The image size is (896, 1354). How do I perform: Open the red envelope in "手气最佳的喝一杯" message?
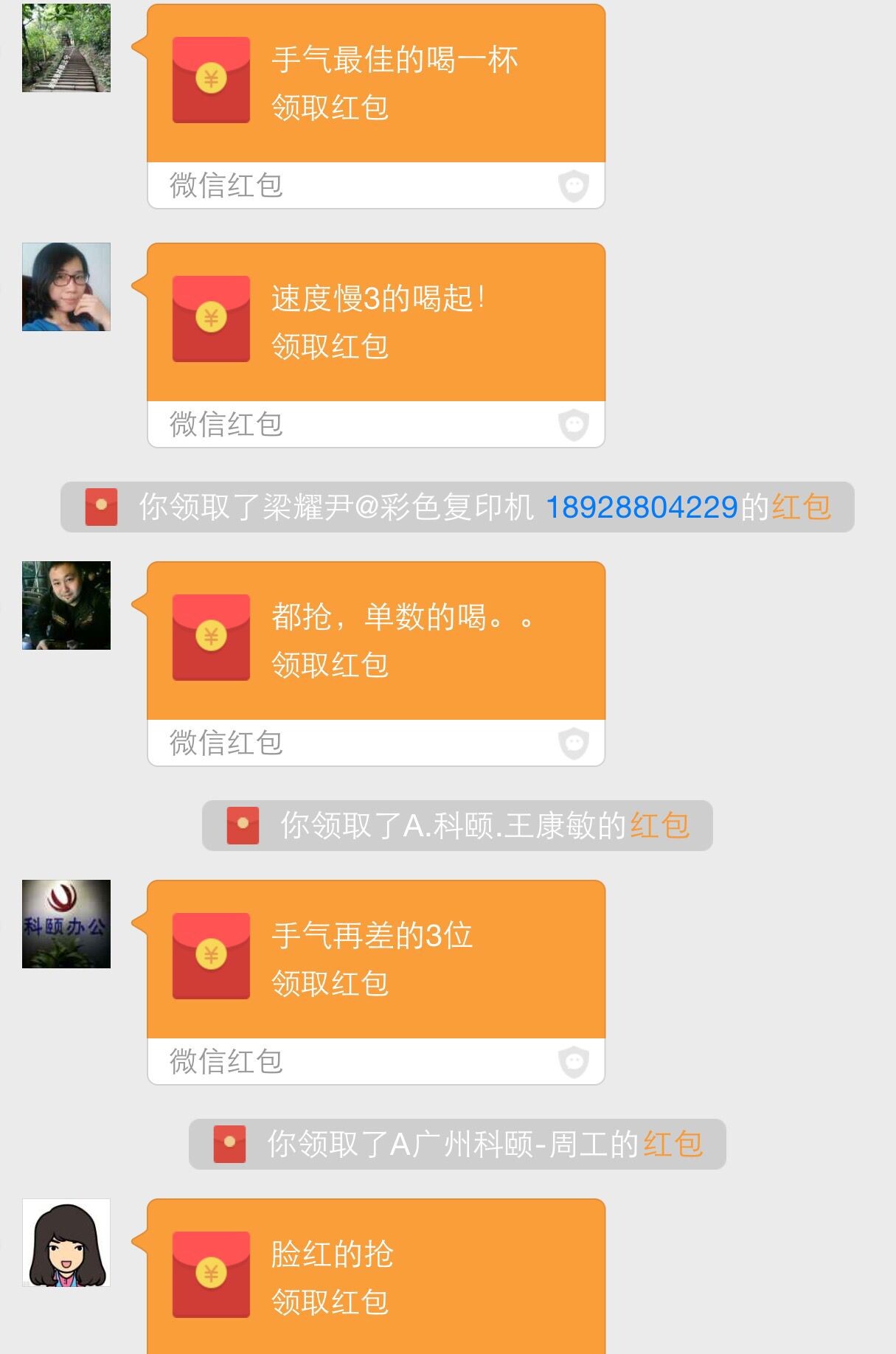(210, 81)
